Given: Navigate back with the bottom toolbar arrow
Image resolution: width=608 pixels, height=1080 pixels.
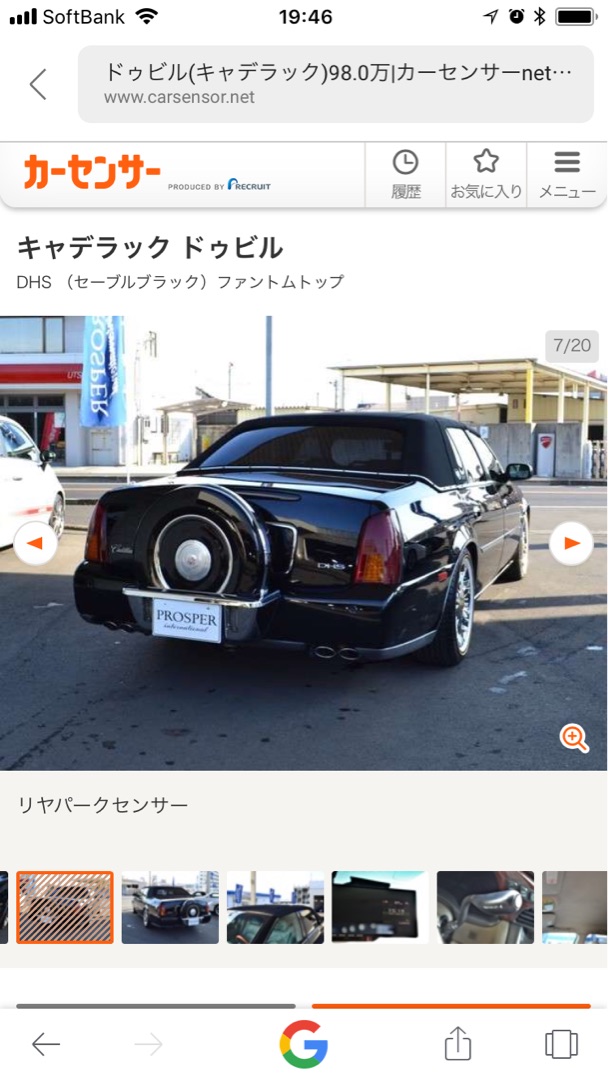Looking at the screenshot, I should (46, 1045).
